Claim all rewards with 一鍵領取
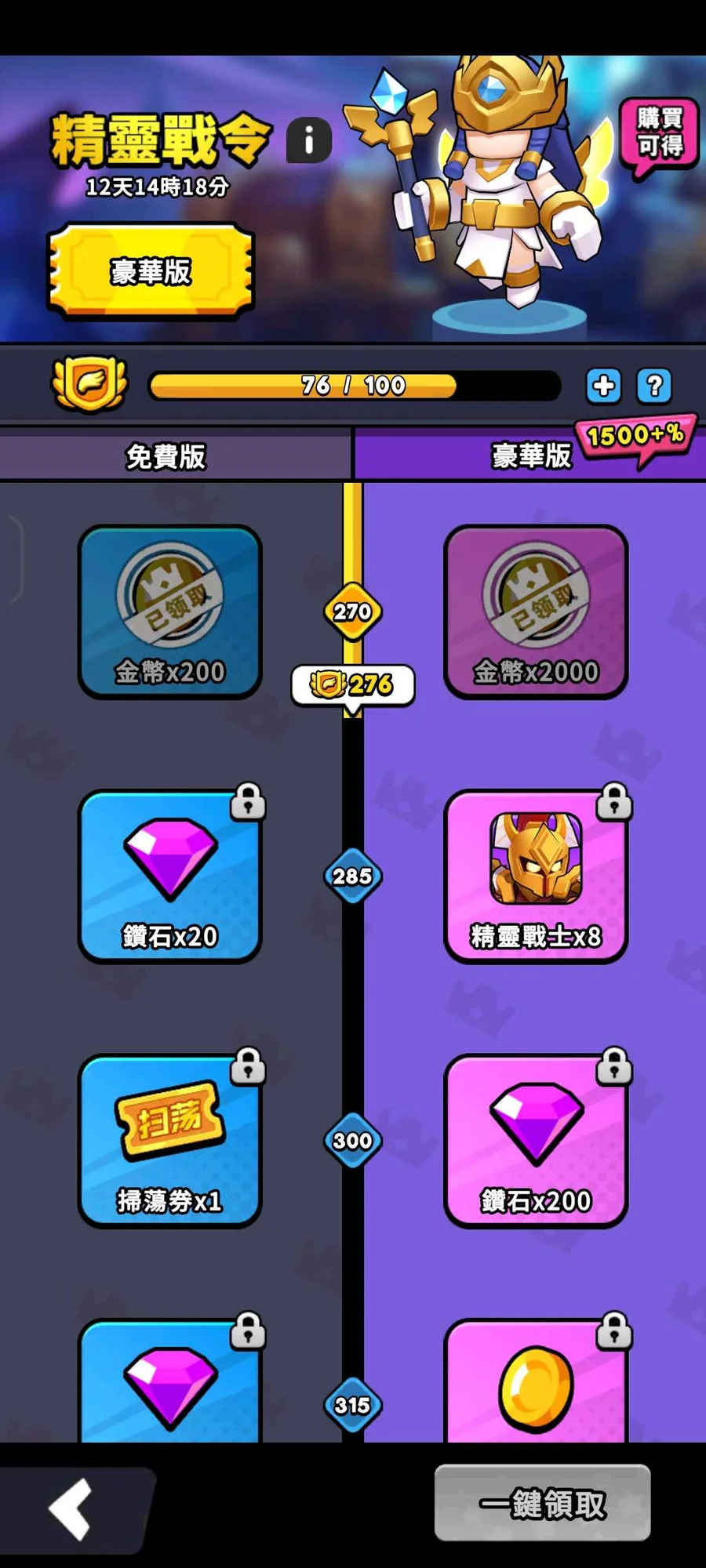Screen dimensions: 706x1568 click(x=542, y=1503)
